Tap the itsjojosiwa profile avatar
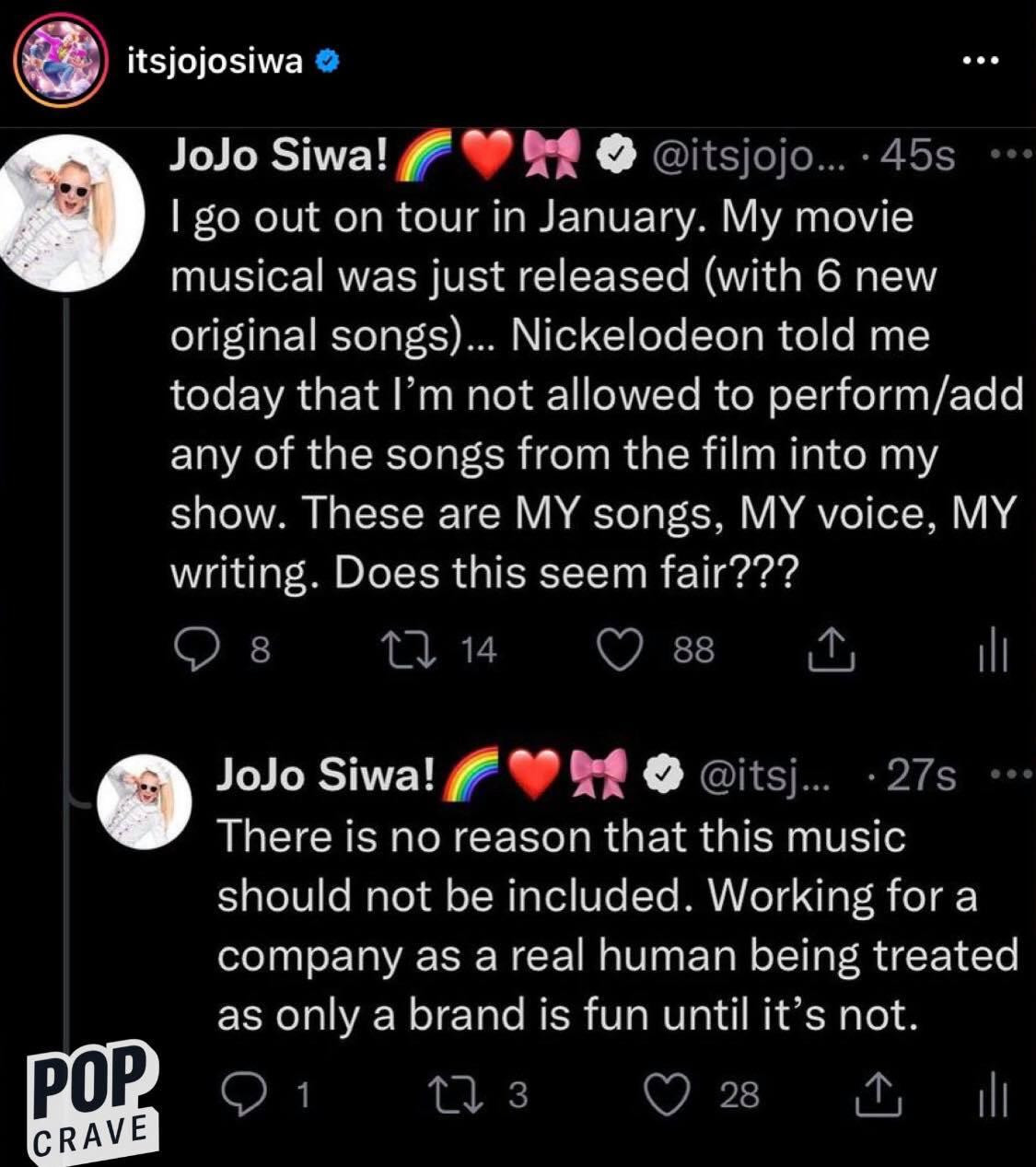1036x1167 pixels. click(x=60, y=62)
